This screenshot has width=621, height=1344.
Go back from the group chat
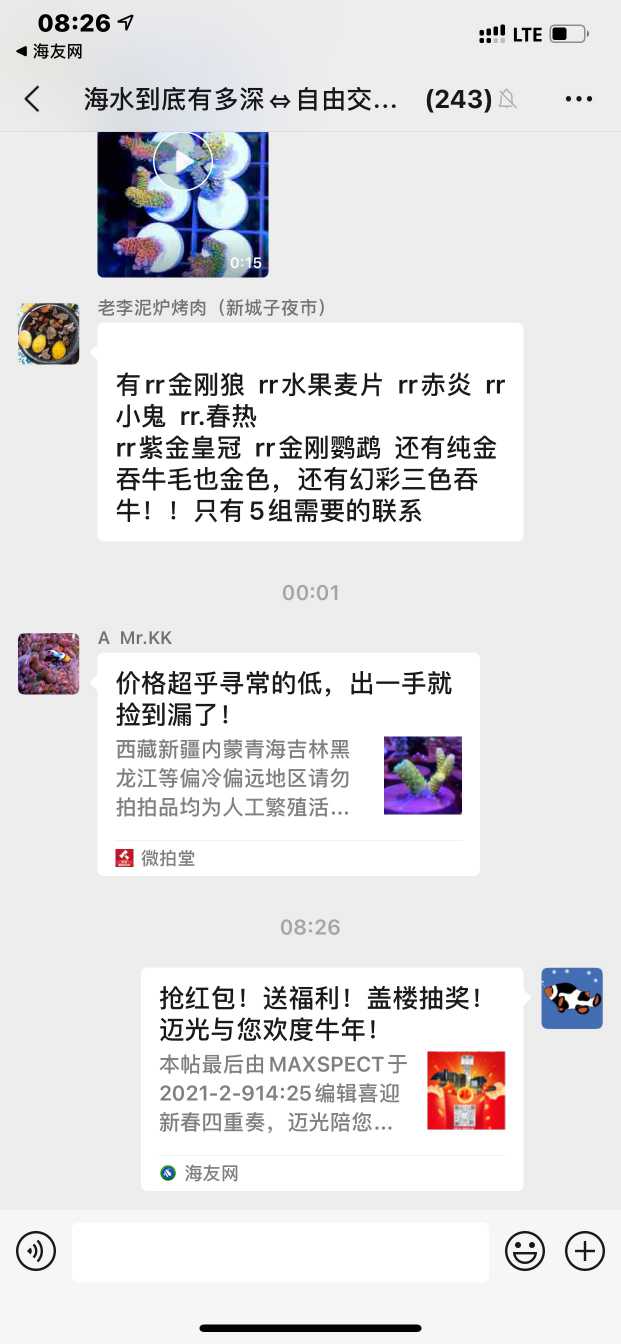pos(33,99)
